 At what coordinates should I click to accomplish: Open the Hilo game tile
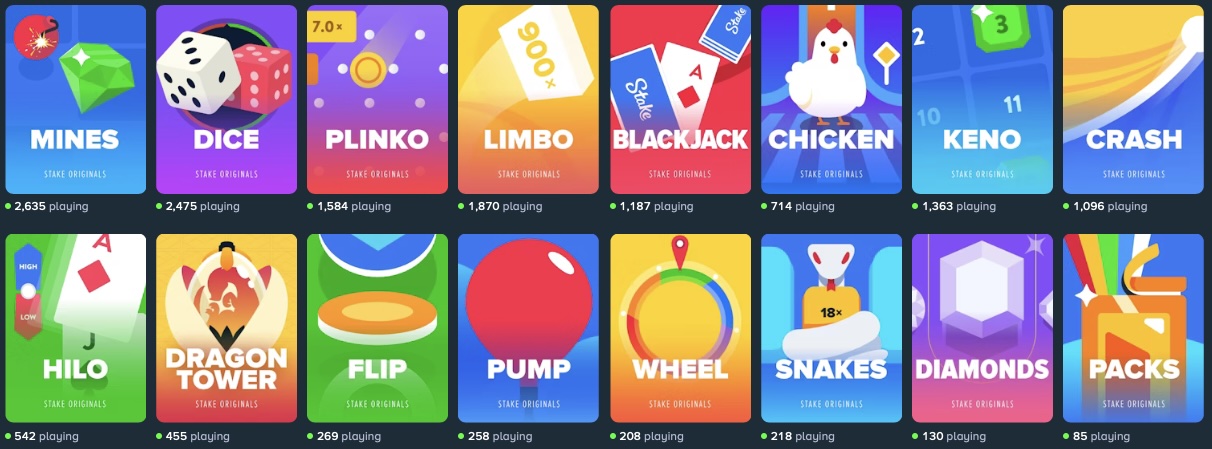point(75,328)
